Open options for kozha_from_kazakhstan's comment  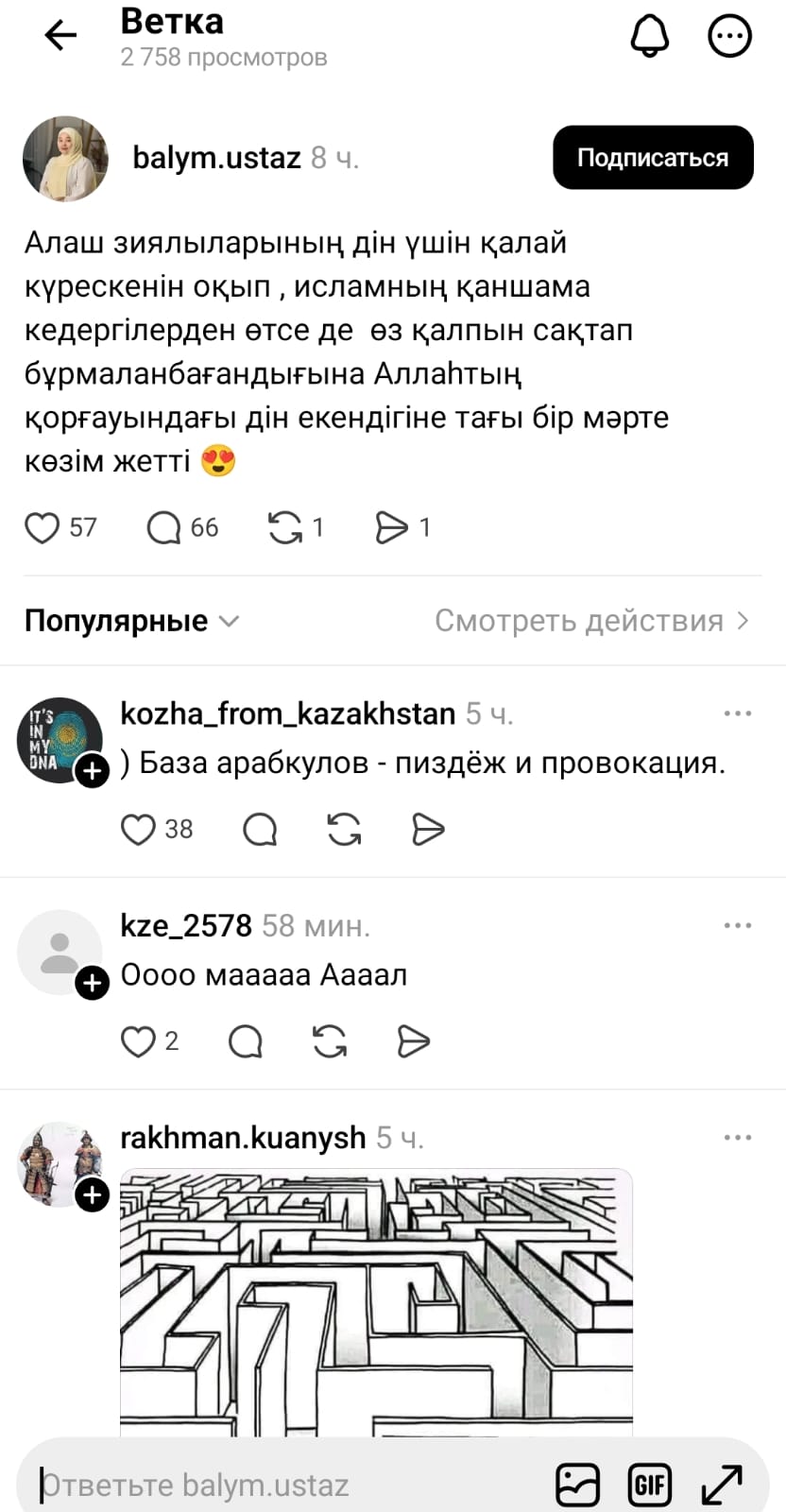click(x=737, y=713)
